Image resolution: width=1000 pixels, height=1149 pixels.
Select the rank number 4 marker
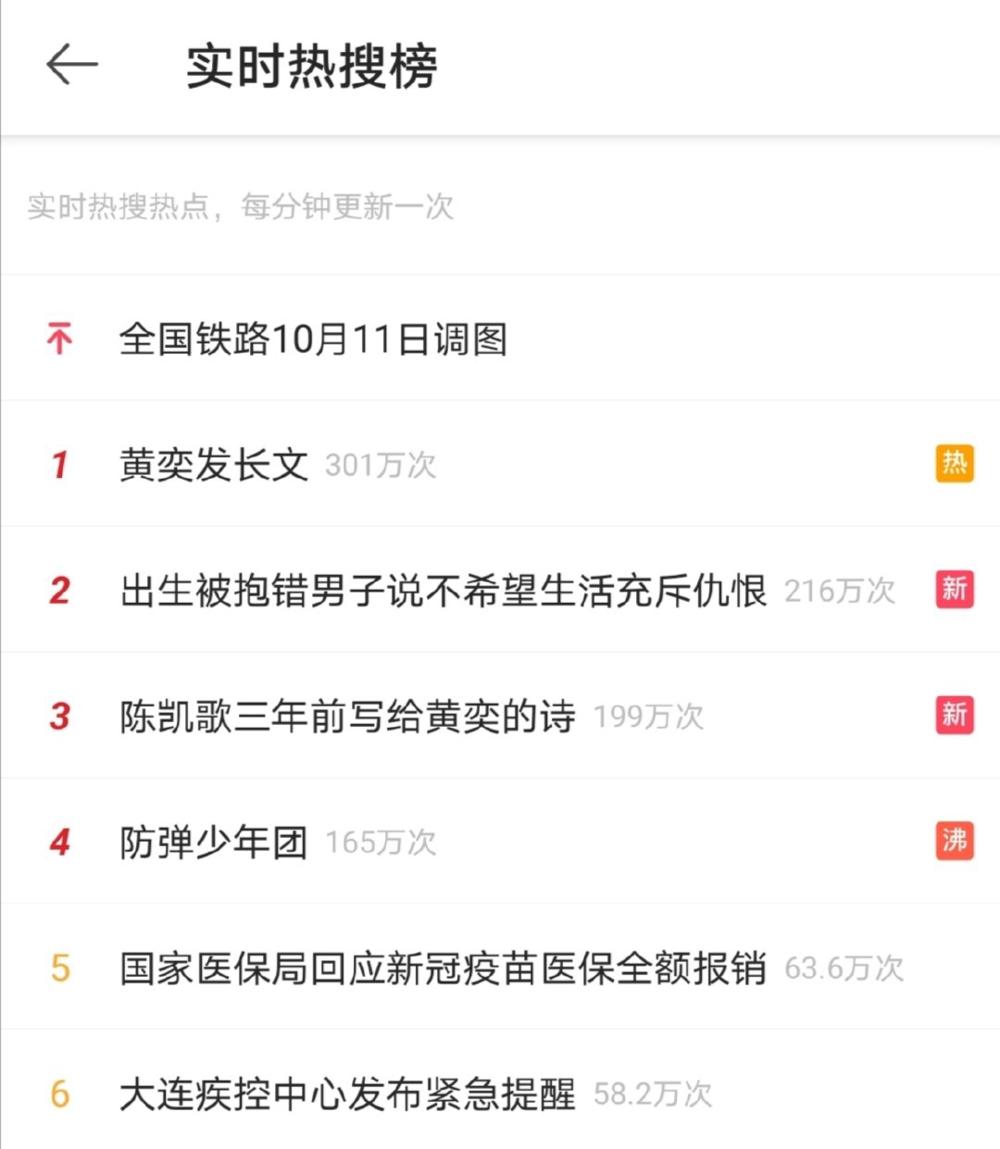(x=60, y=841)
